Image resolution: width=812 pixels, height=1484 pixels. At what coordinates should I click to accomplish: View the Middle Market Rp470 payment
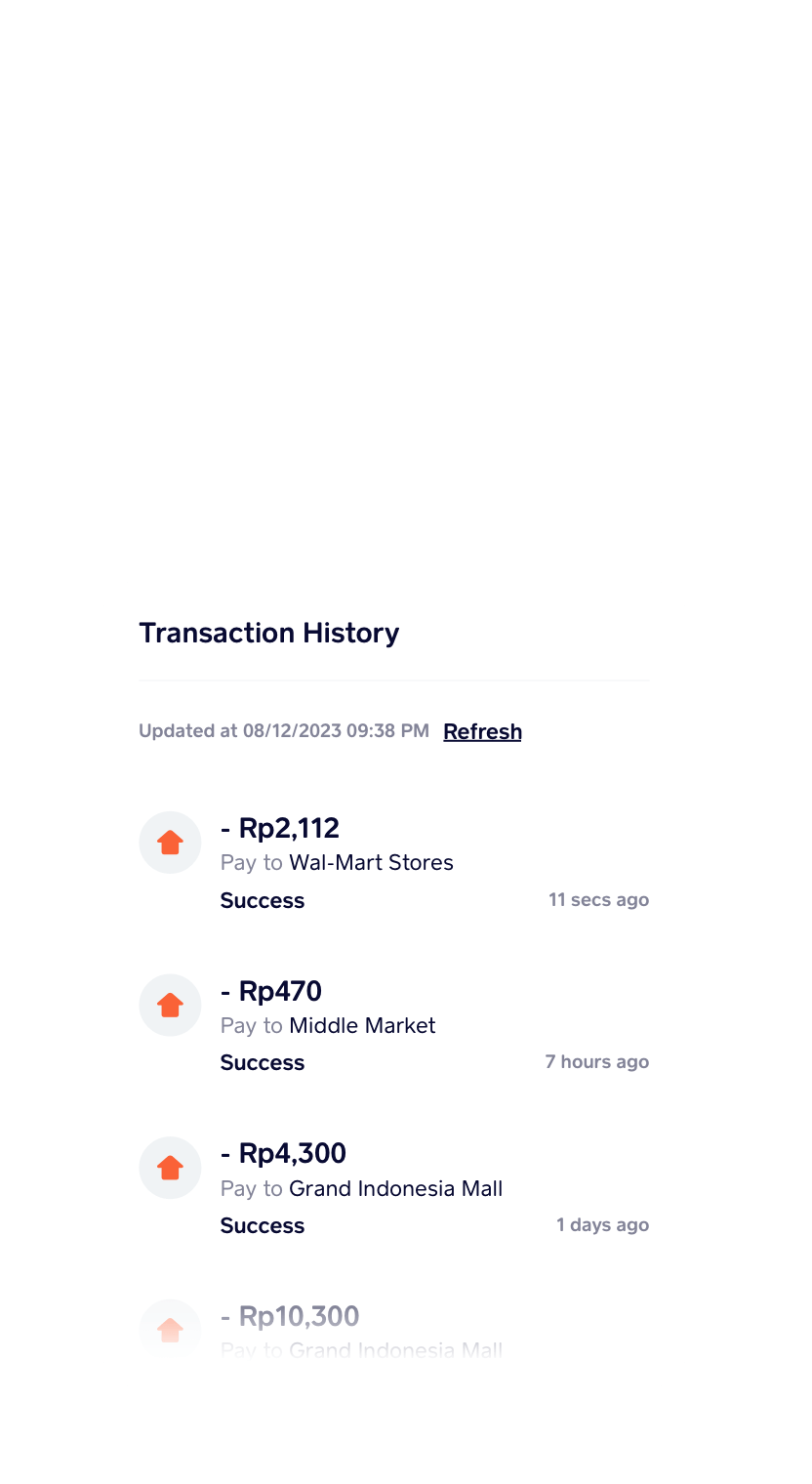[393, 1025]
